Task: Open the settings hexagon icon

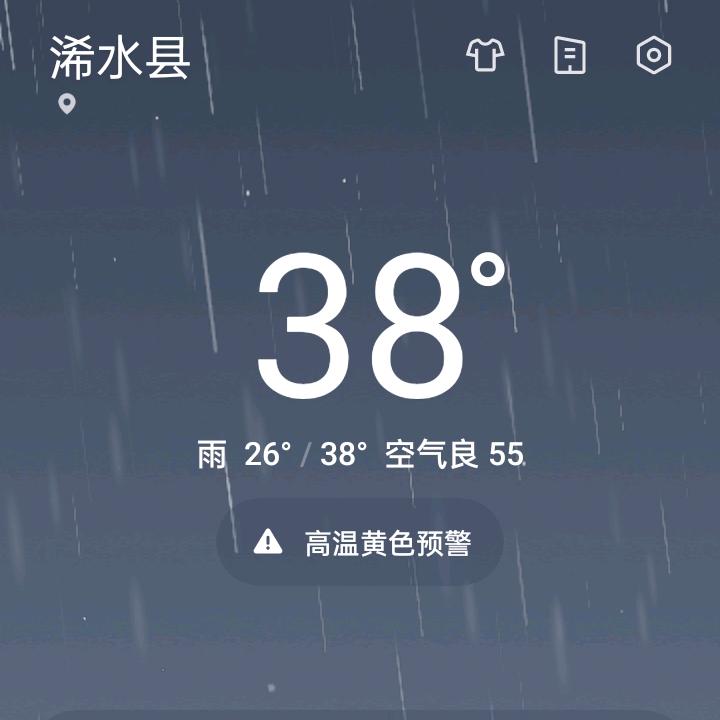Action: tap(654, 56)
